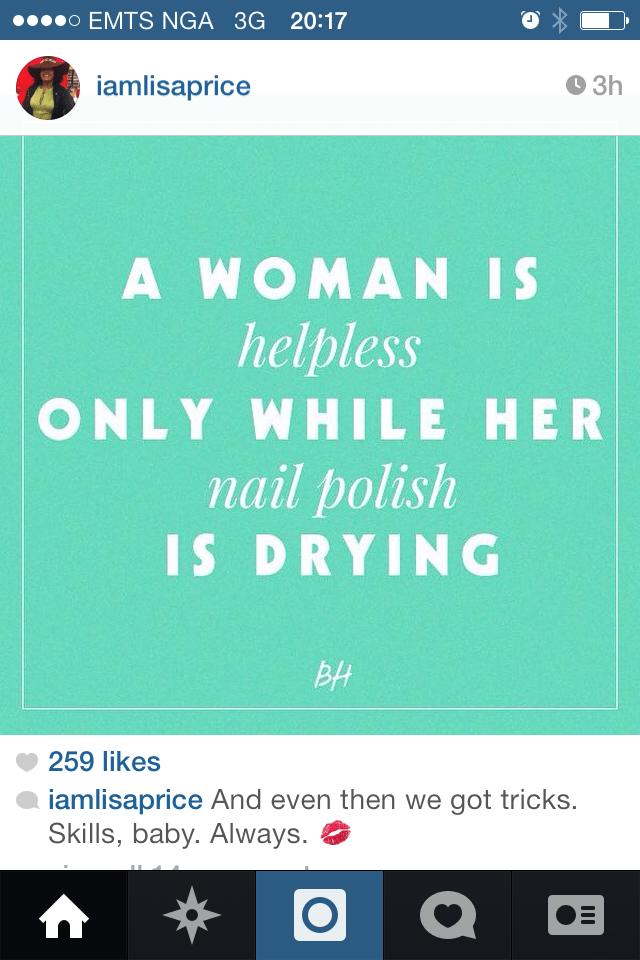The height and width of the screenshot is (960, 640).
Task: Open the iamlisaprice username in the post header
Action: pyautogui.click(x=173, y=86)
